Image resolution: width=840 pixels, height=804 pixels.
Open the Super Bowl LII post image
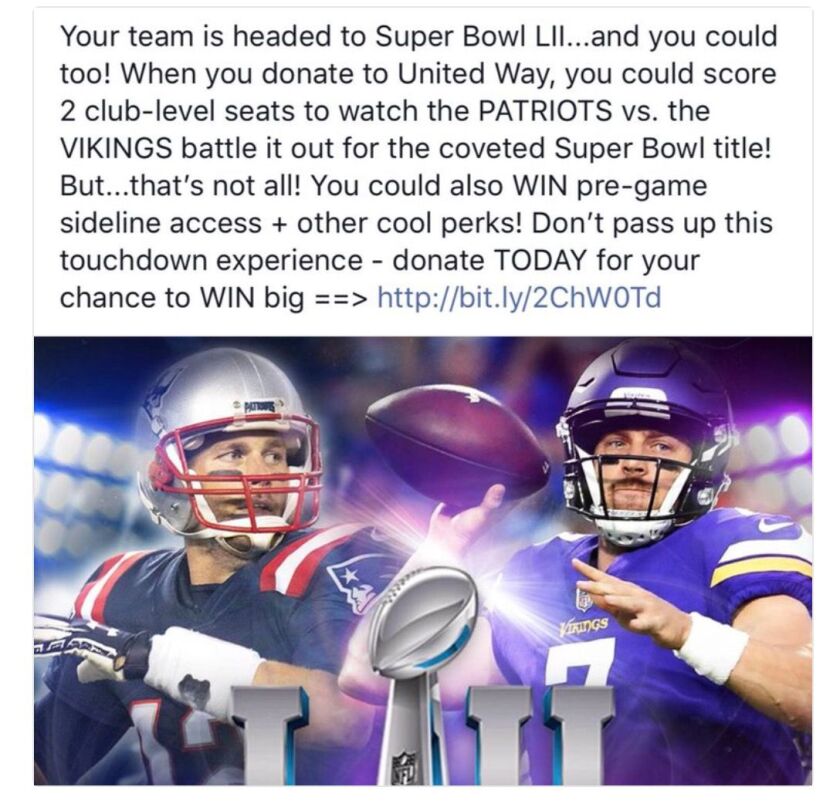tap(422, 560)
